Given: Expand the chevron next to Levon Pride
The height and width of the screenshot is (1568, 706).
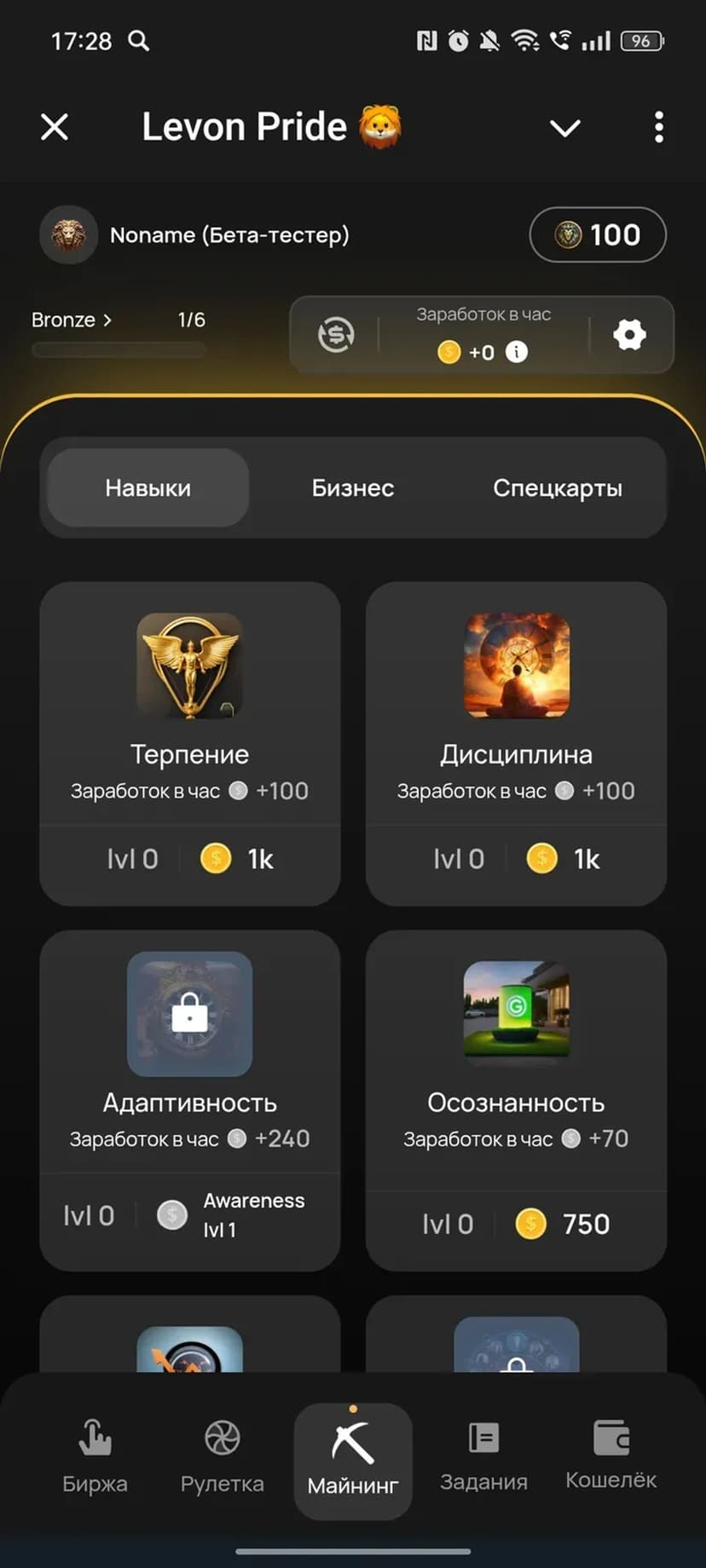Looking at the screenshot, I should point(564,129).
